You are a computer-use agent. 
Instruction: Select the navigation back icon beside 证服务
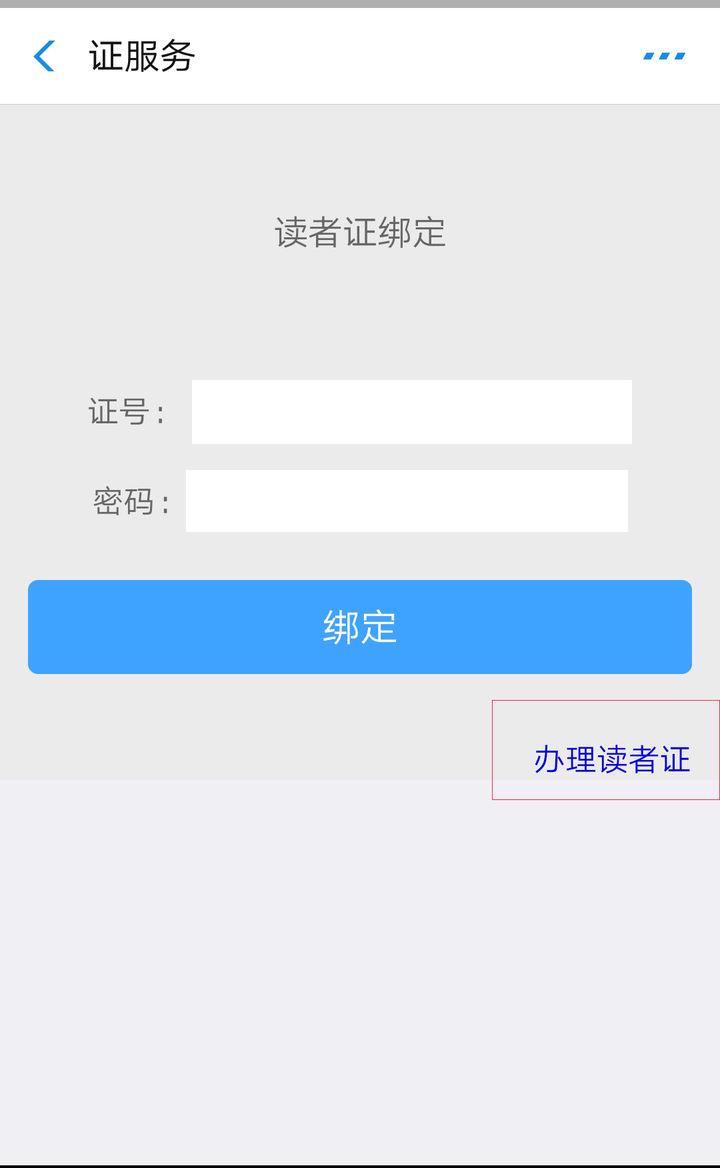pos(44,56)
